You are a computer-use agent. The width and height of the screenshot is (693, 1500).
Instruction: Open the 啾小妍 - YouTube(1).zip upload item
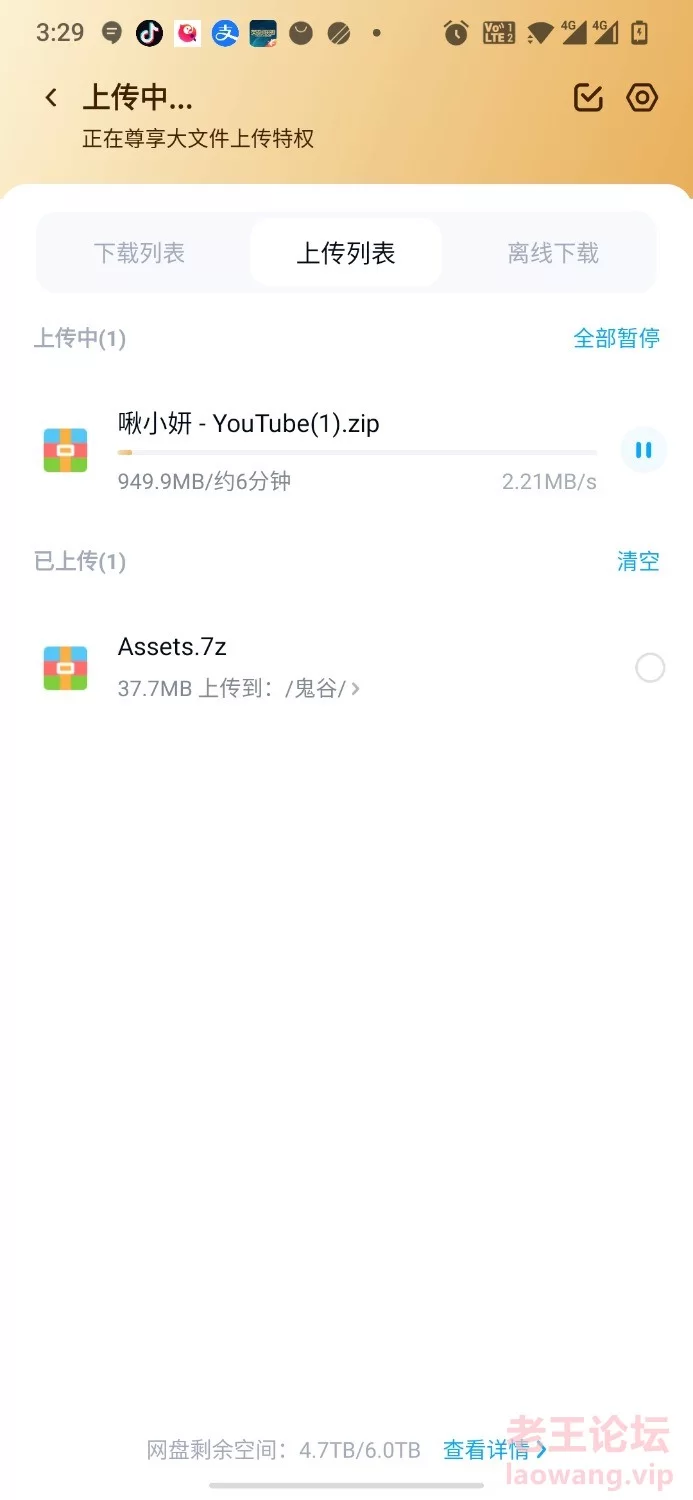click(300, 424)
